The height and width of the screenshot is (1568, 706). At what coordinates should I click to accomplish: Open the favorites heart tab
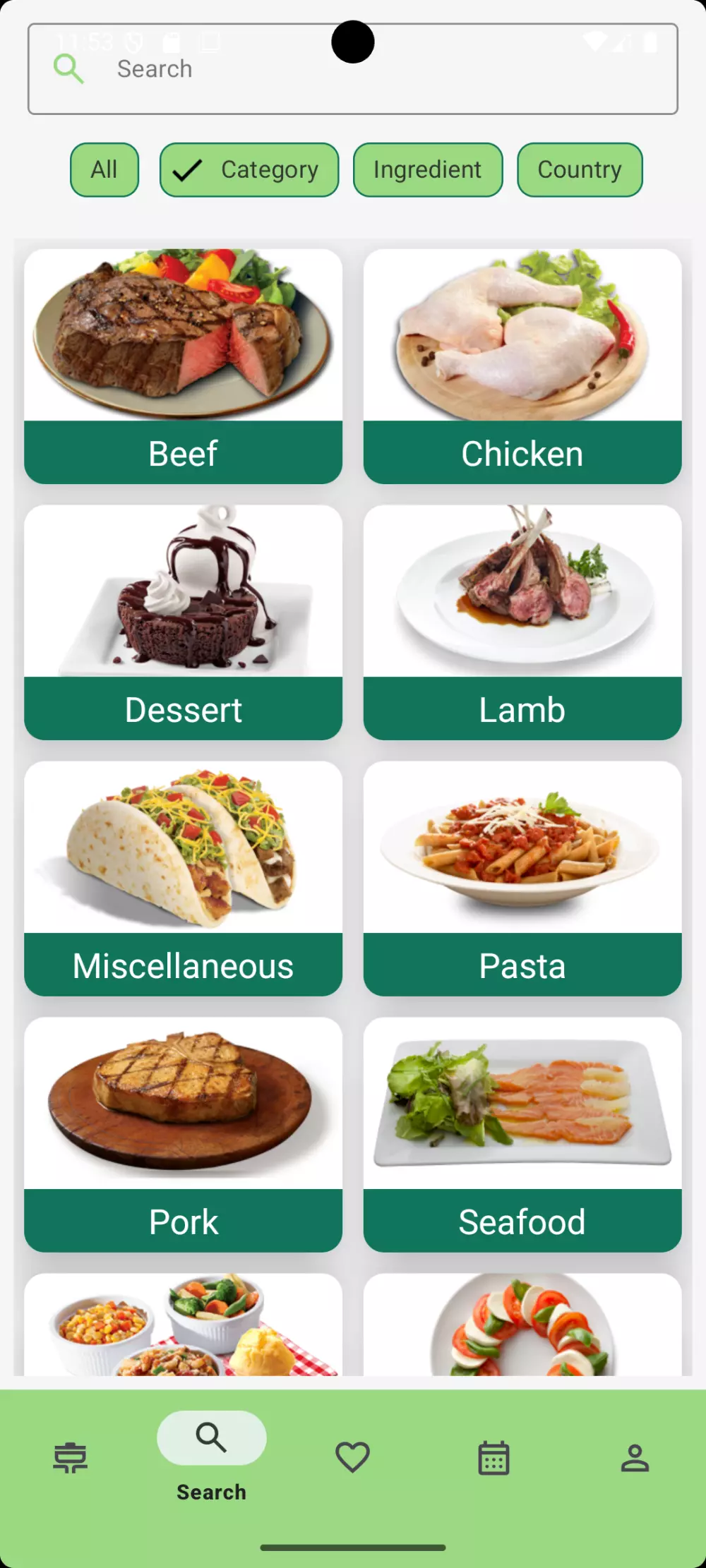coord(353,1458)
